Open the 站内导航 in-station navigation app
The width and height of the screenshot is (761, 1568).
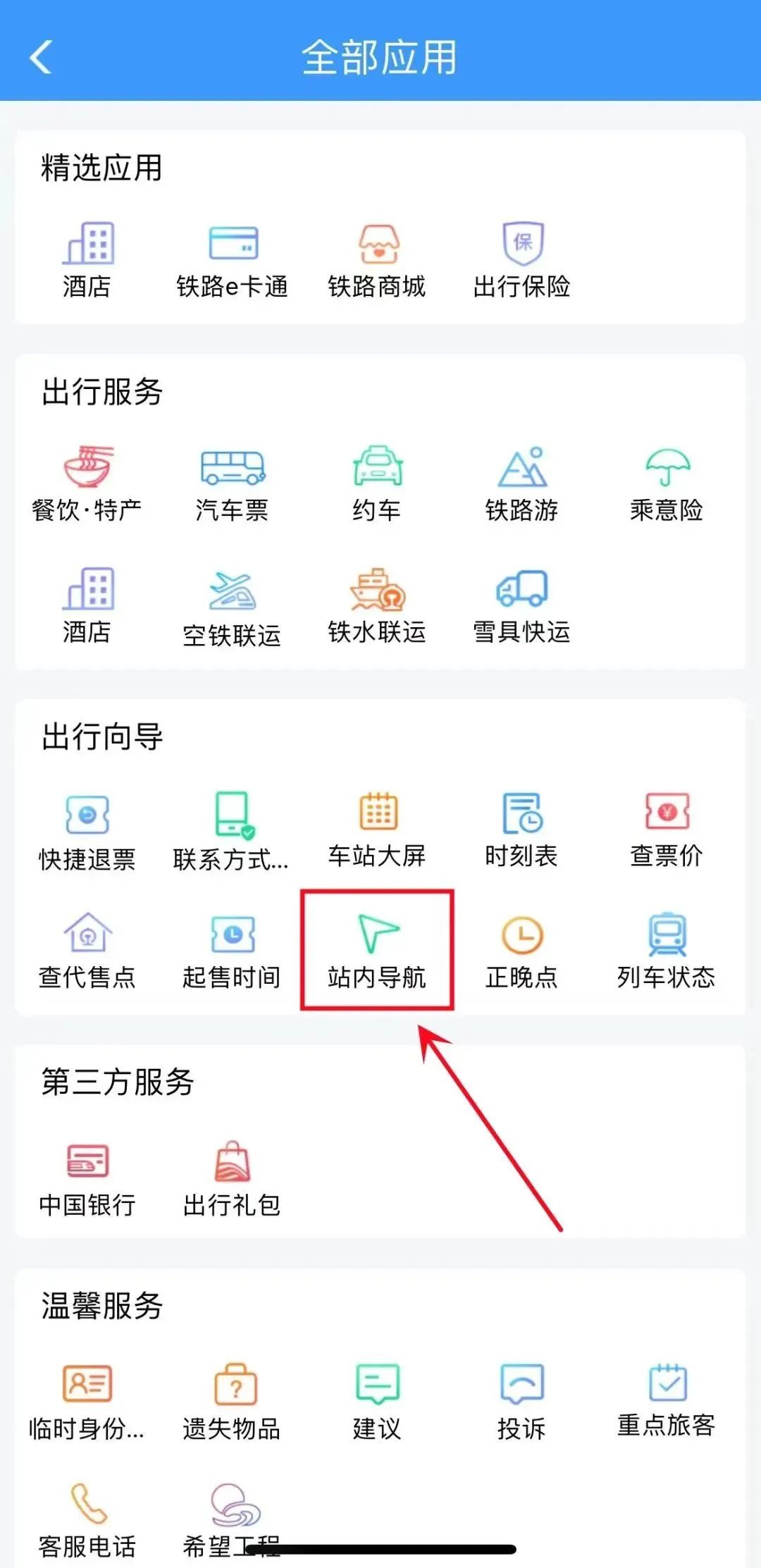click(x=377, y=948)
